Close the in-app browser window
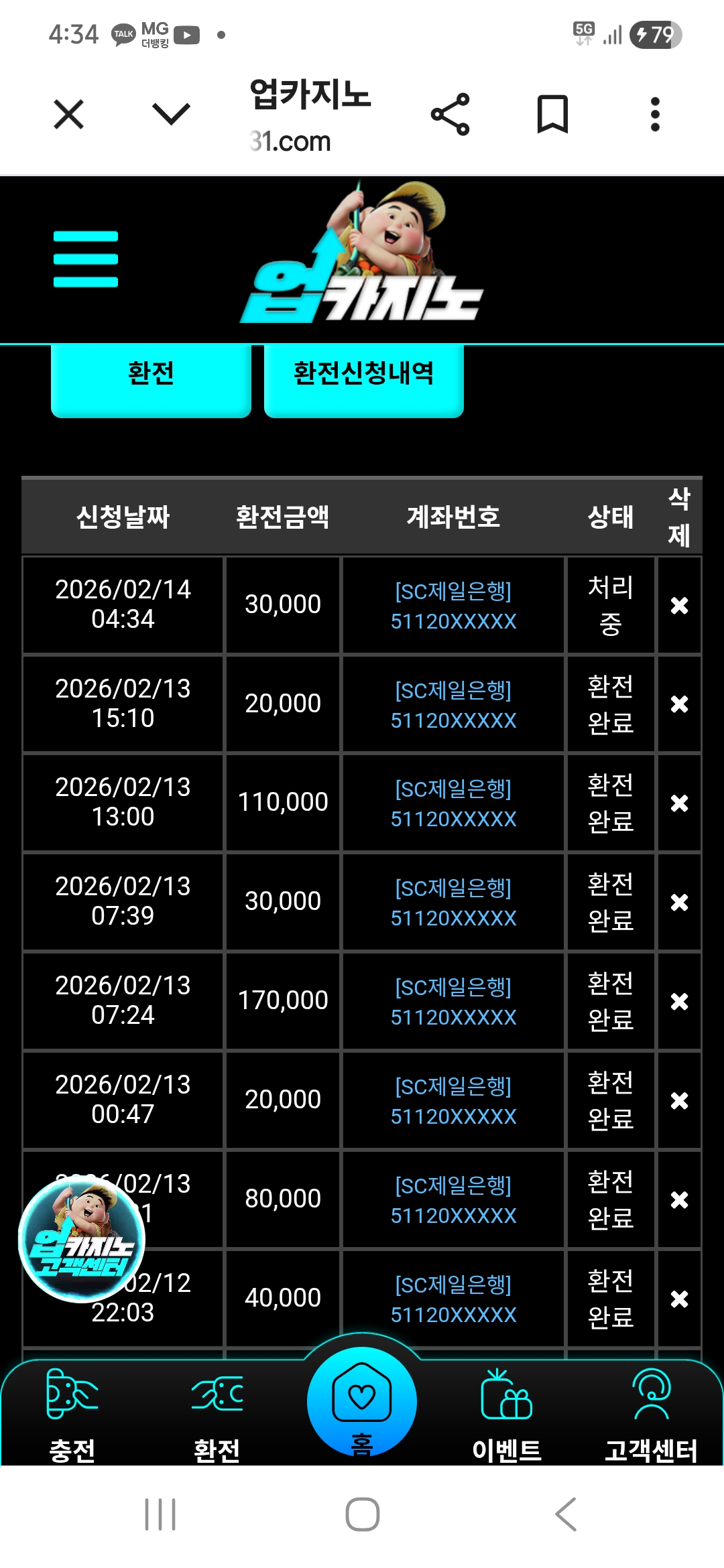Viewport: 724px width, 1568px height. [68, 114]
